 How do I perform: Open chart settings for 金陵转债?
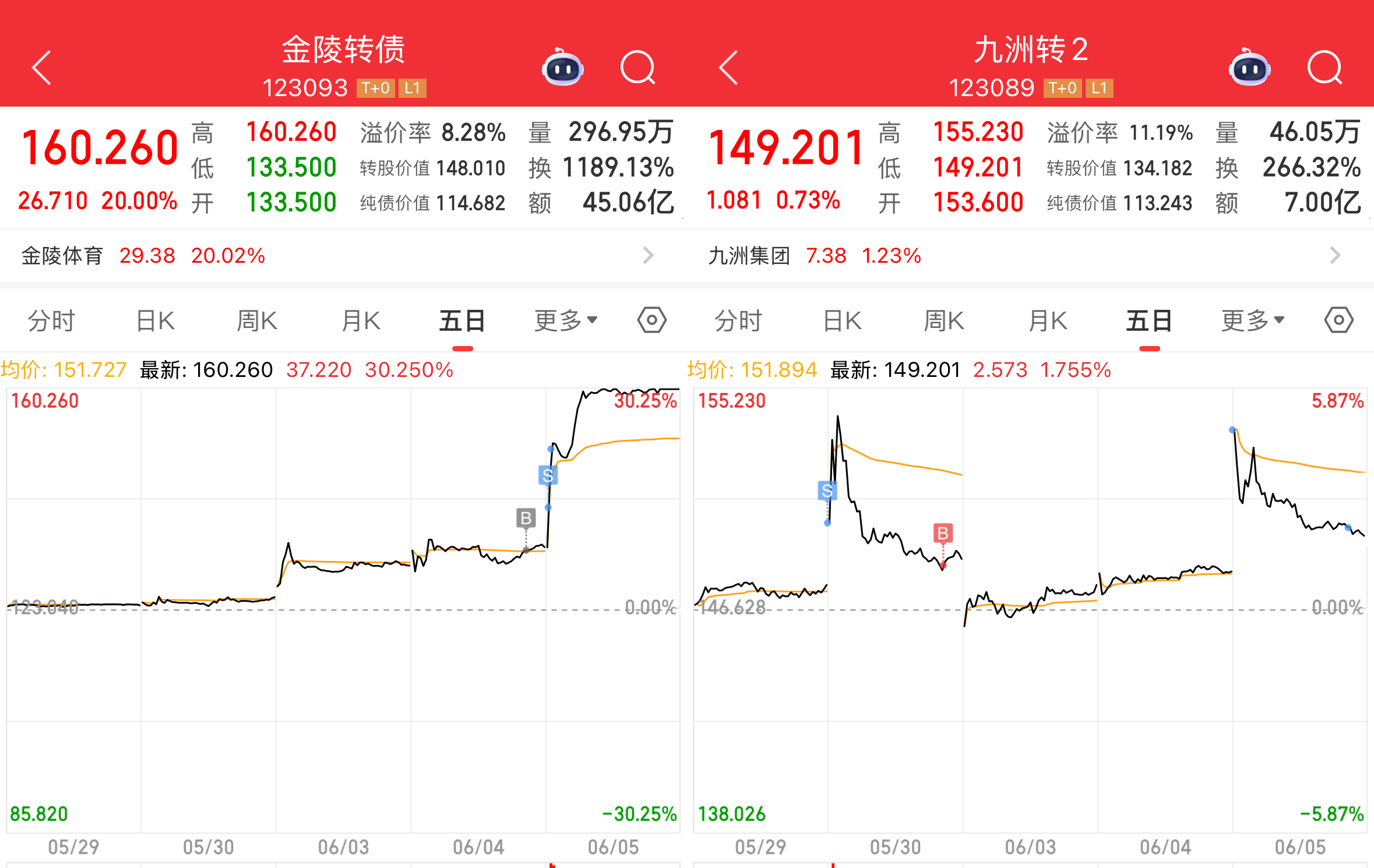tap(651, 320)
